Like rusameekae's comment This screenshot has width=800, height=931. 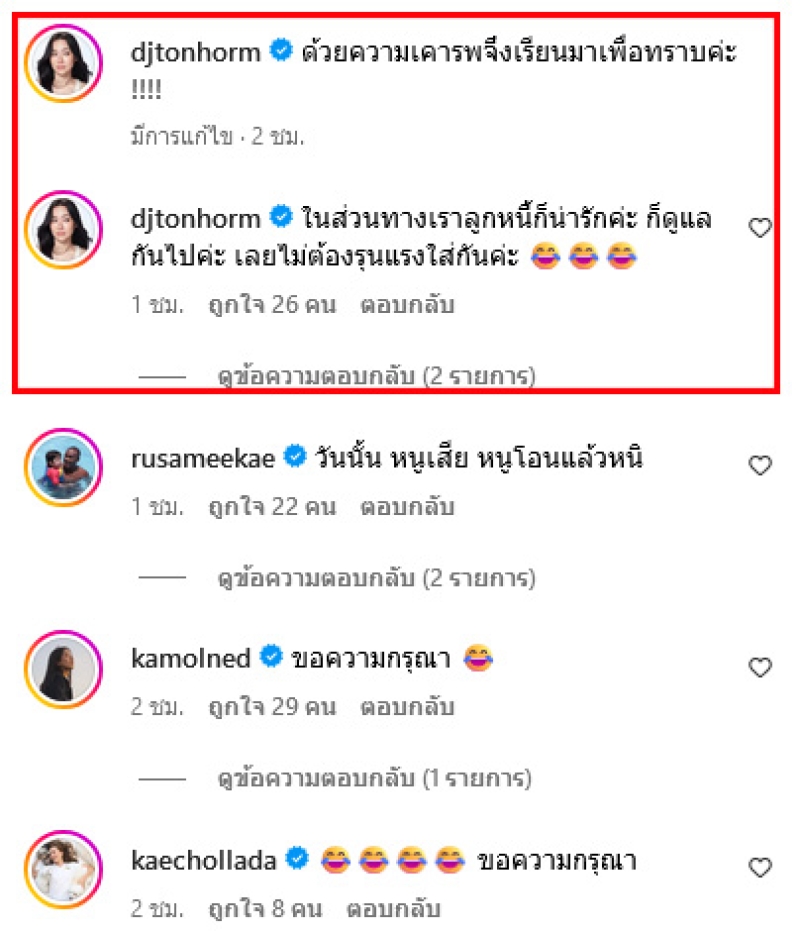pos(760,465)
